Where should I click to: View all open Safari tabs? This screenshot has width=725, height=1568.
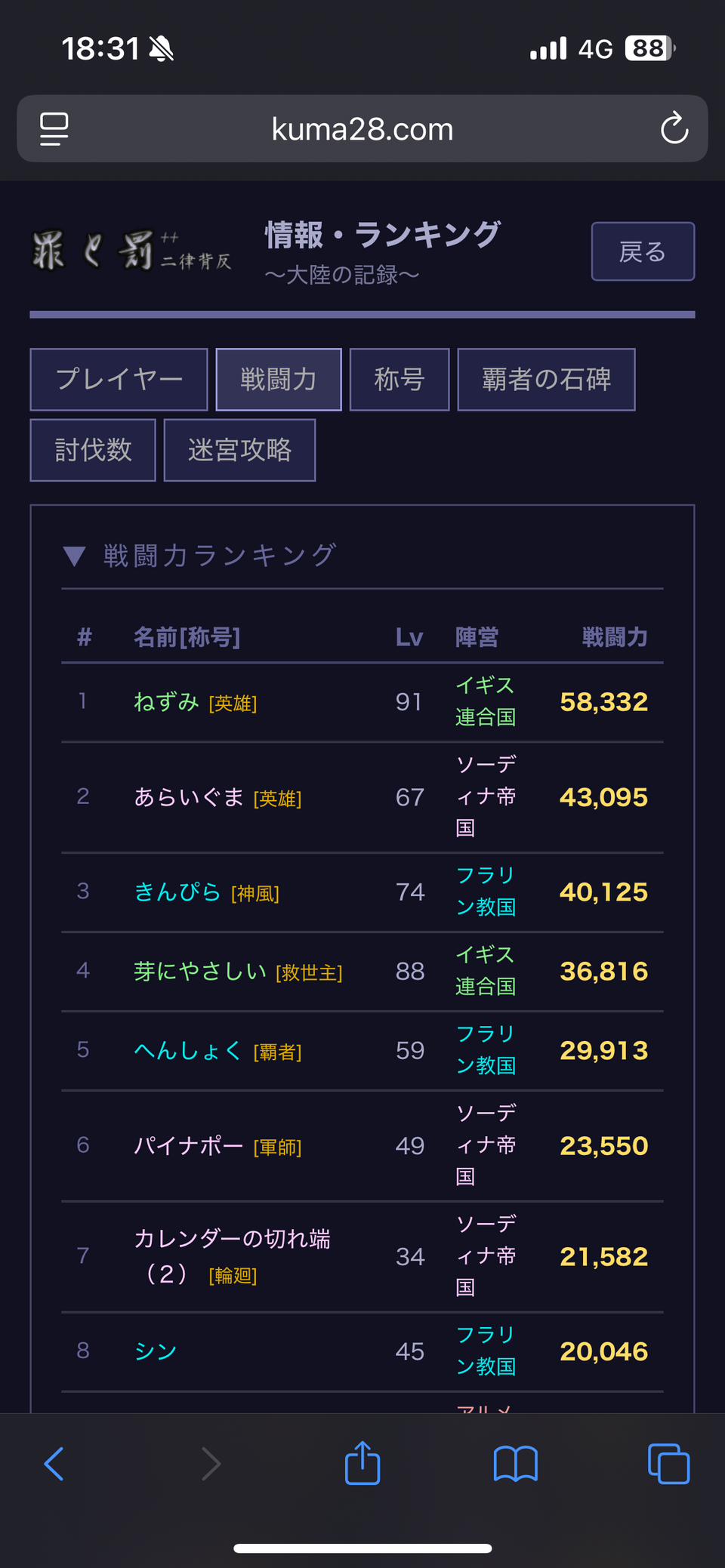pyautogui.click(x=668, y=1464)
